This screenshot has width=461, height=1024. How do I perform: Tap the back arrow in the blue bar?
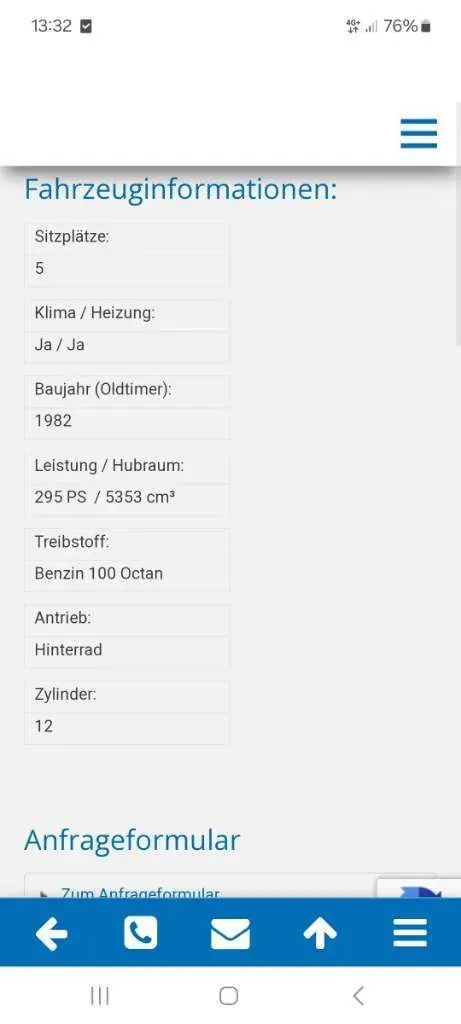click(52, 933)
